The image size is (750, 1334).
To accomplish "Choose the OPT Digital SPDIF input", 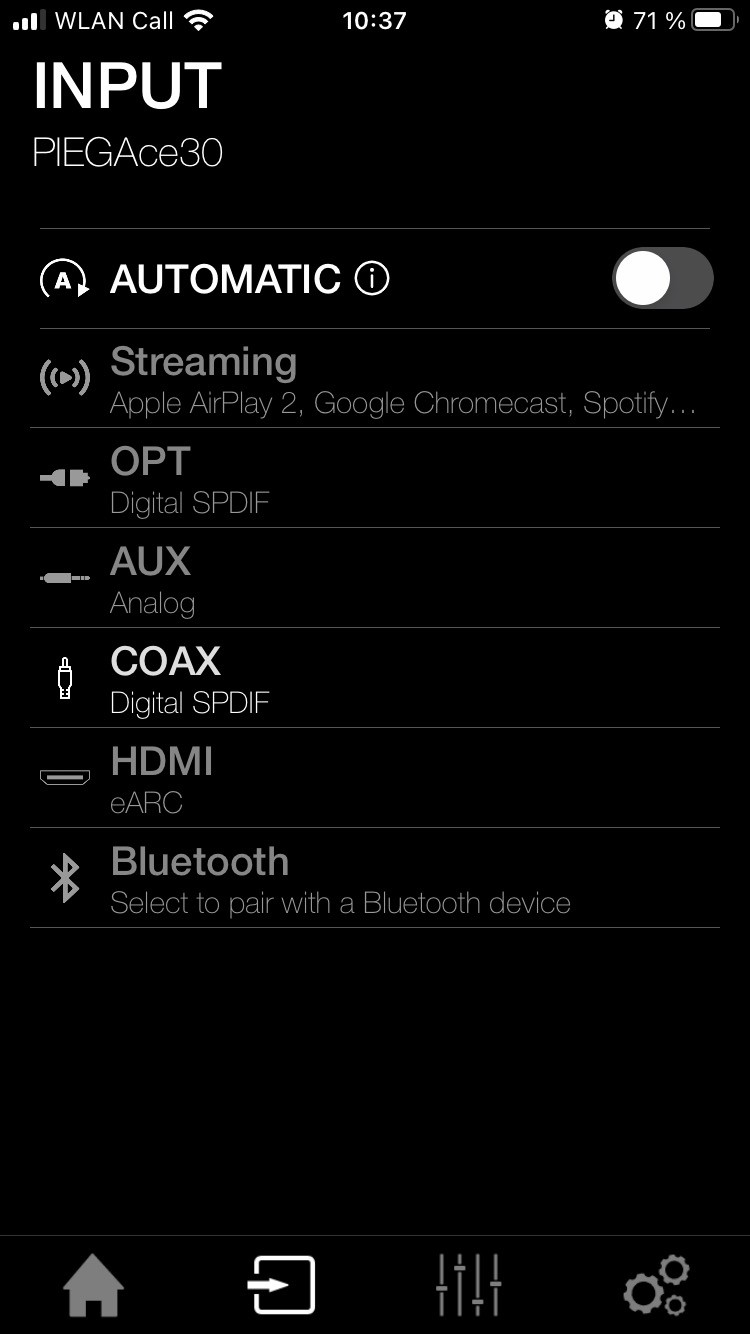I will [374, 478].
